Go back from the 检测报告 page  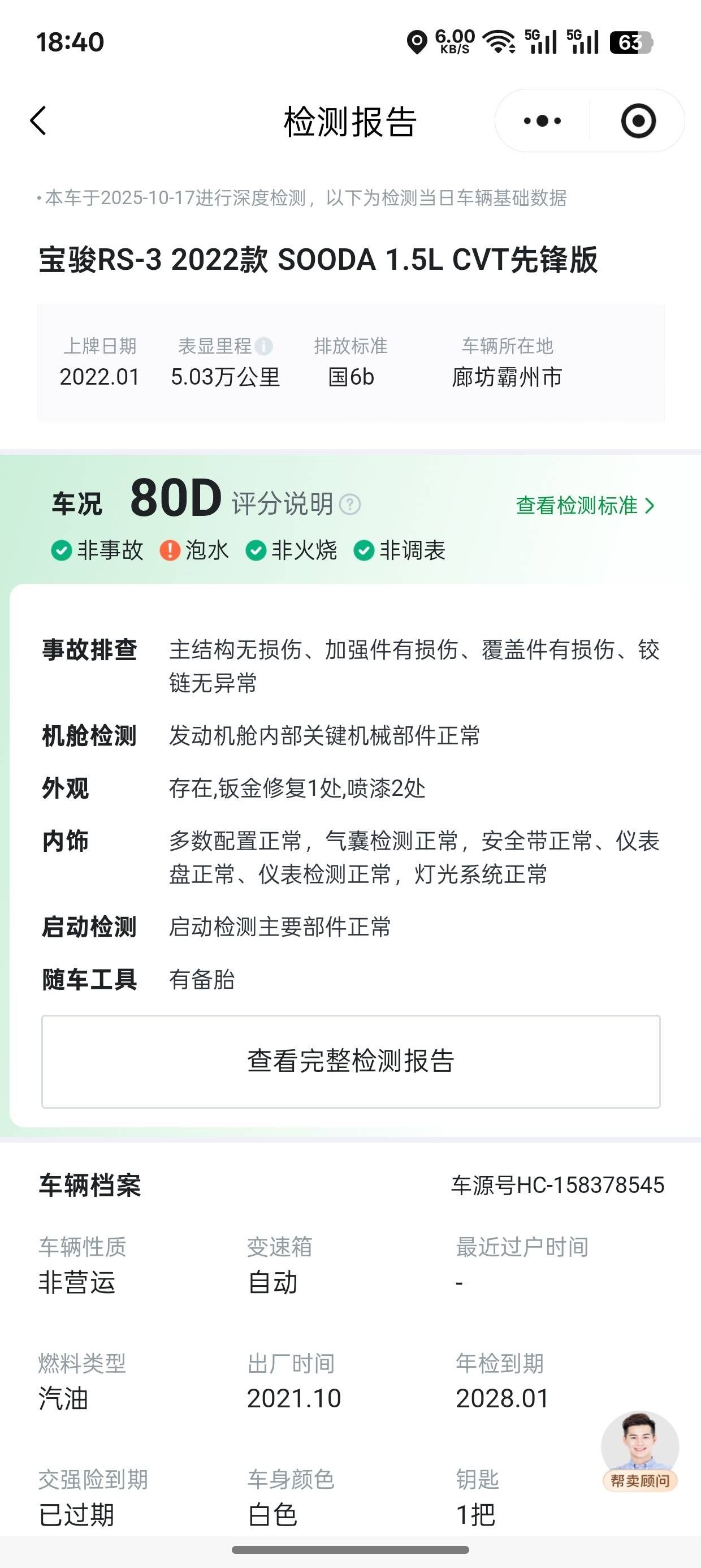pos(38,120)
